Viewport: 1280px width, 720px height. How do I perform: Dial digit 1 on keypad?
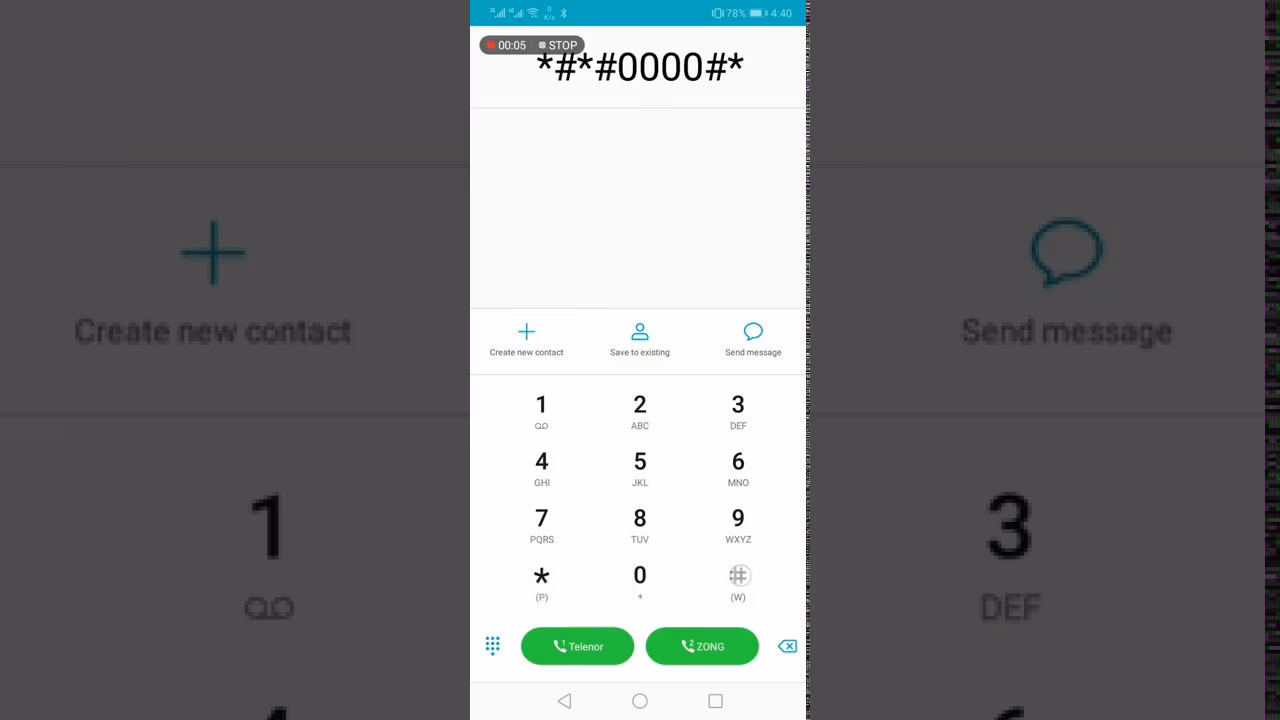coord(541,411)
